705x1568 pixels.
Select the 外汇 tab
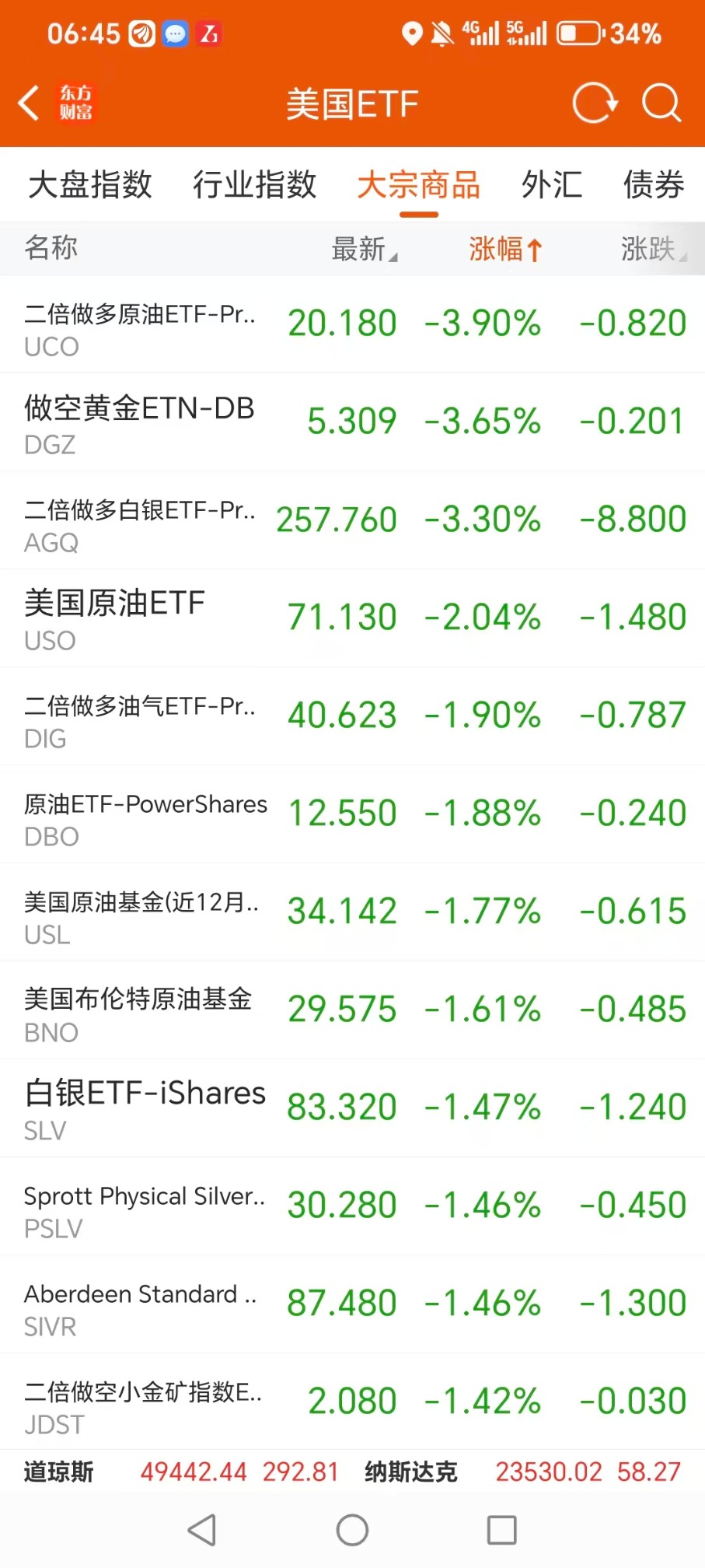click(552, 185)
